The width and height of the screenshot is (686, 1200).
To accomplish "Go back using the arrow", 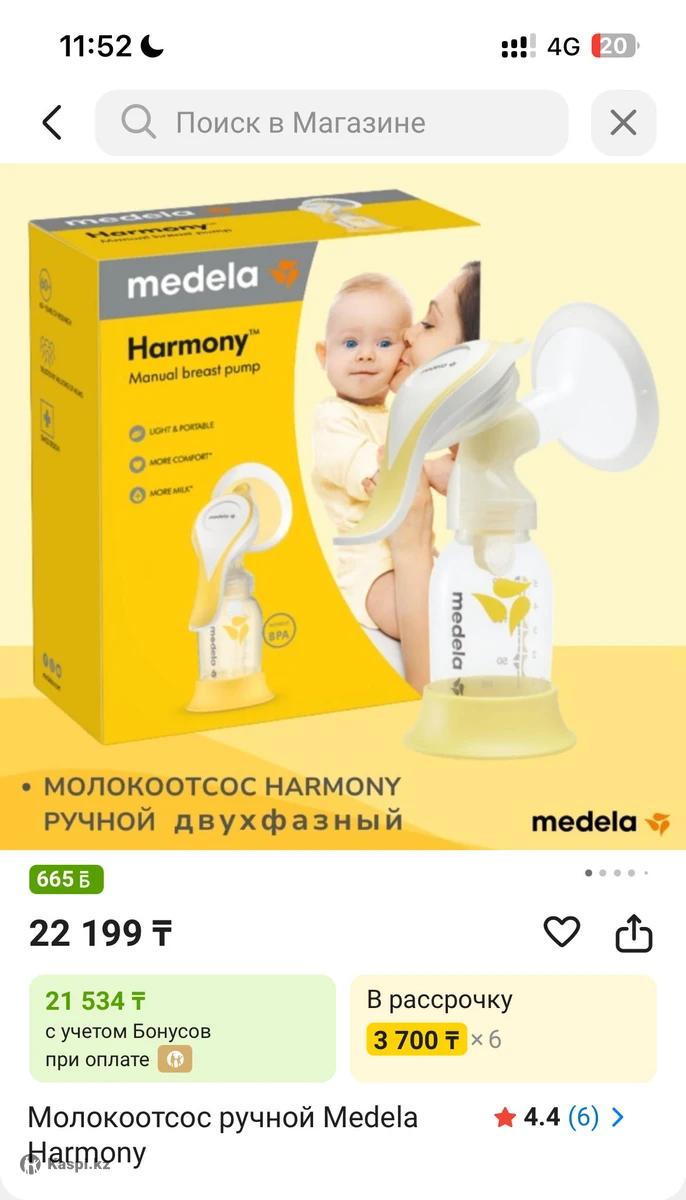I will [52, 123].
